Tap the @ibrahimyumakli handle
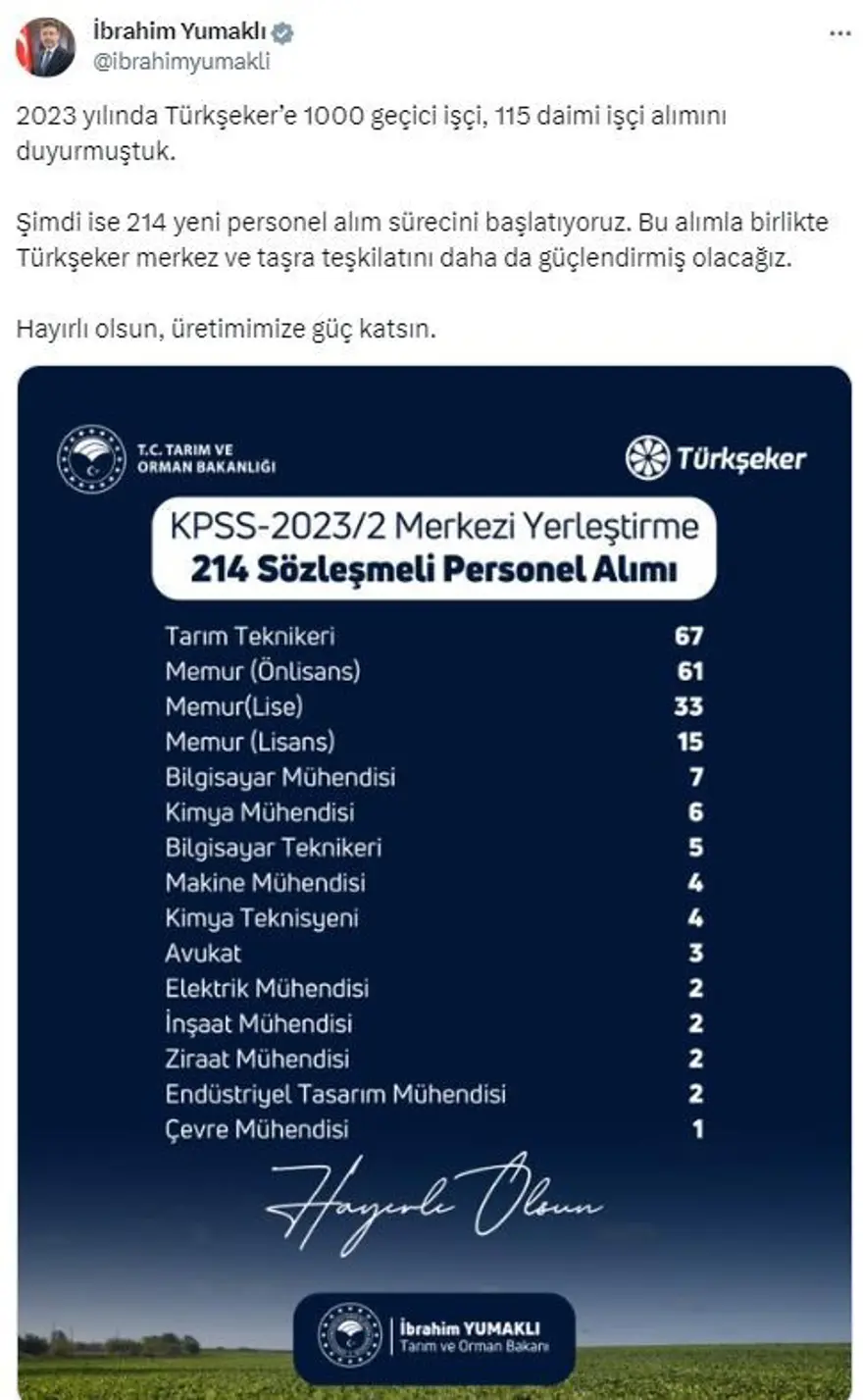The width and height of the screenshot is (863, 1400). (181, 61)
